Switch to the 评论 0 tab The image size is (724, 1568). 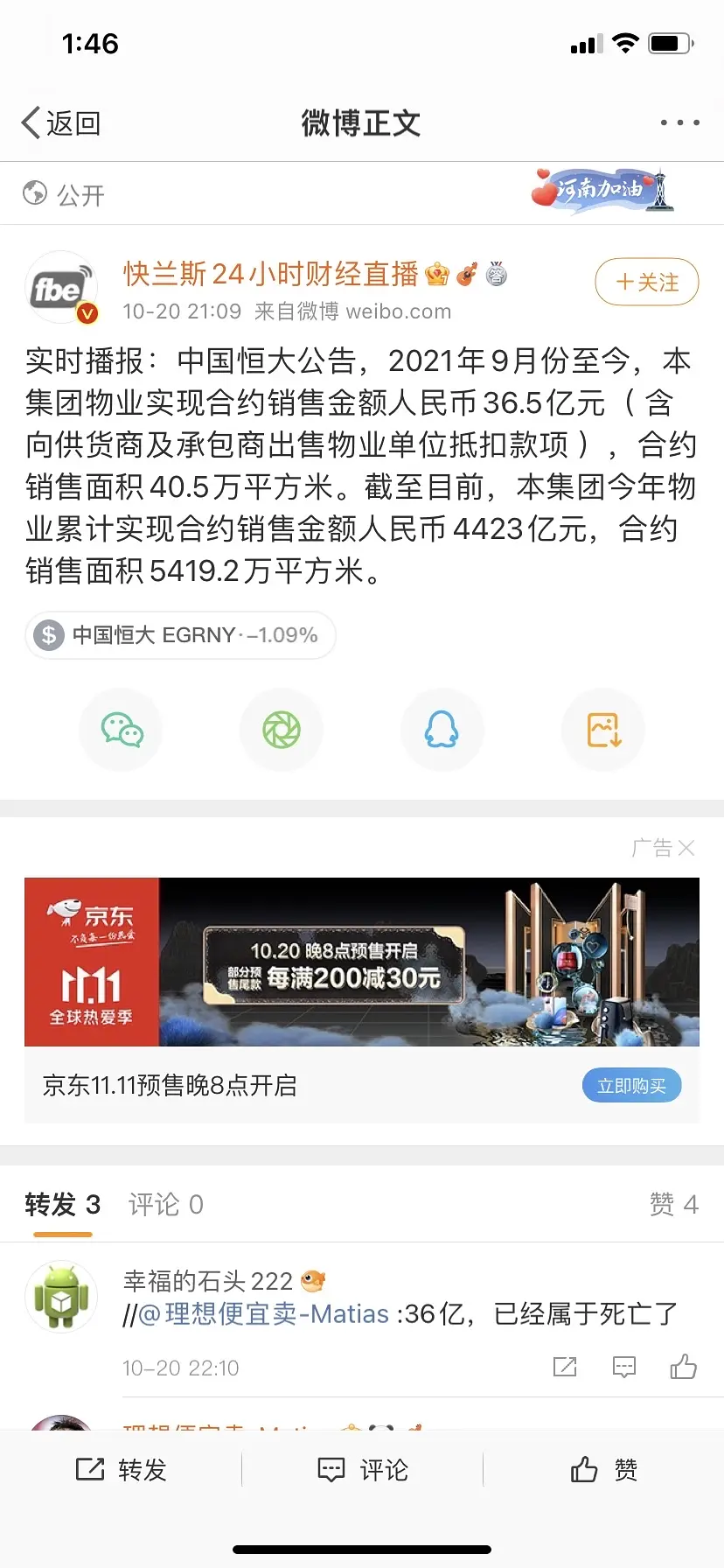[166, 1205]
